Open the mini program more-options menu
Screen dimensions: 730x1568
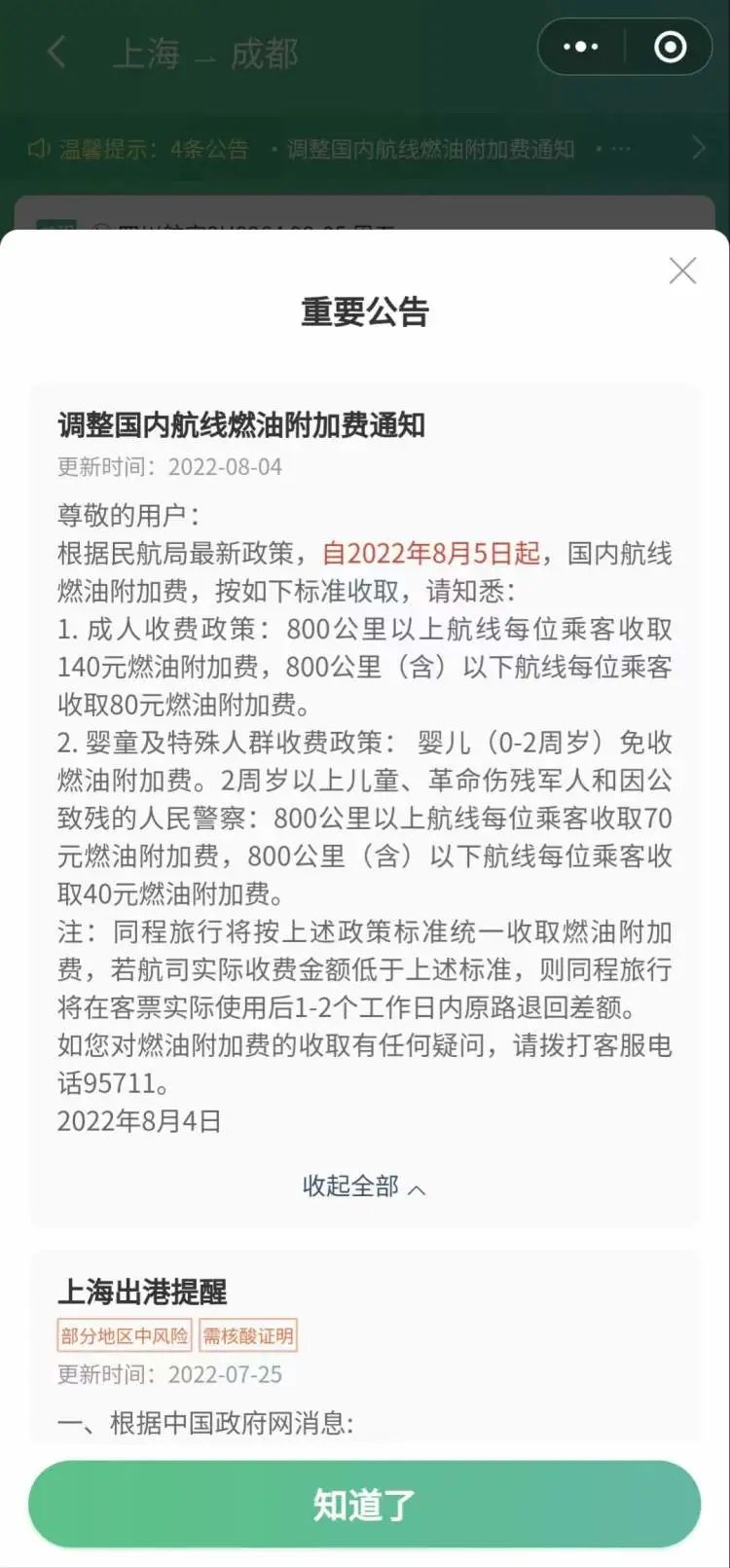click(x=581, y=47)
